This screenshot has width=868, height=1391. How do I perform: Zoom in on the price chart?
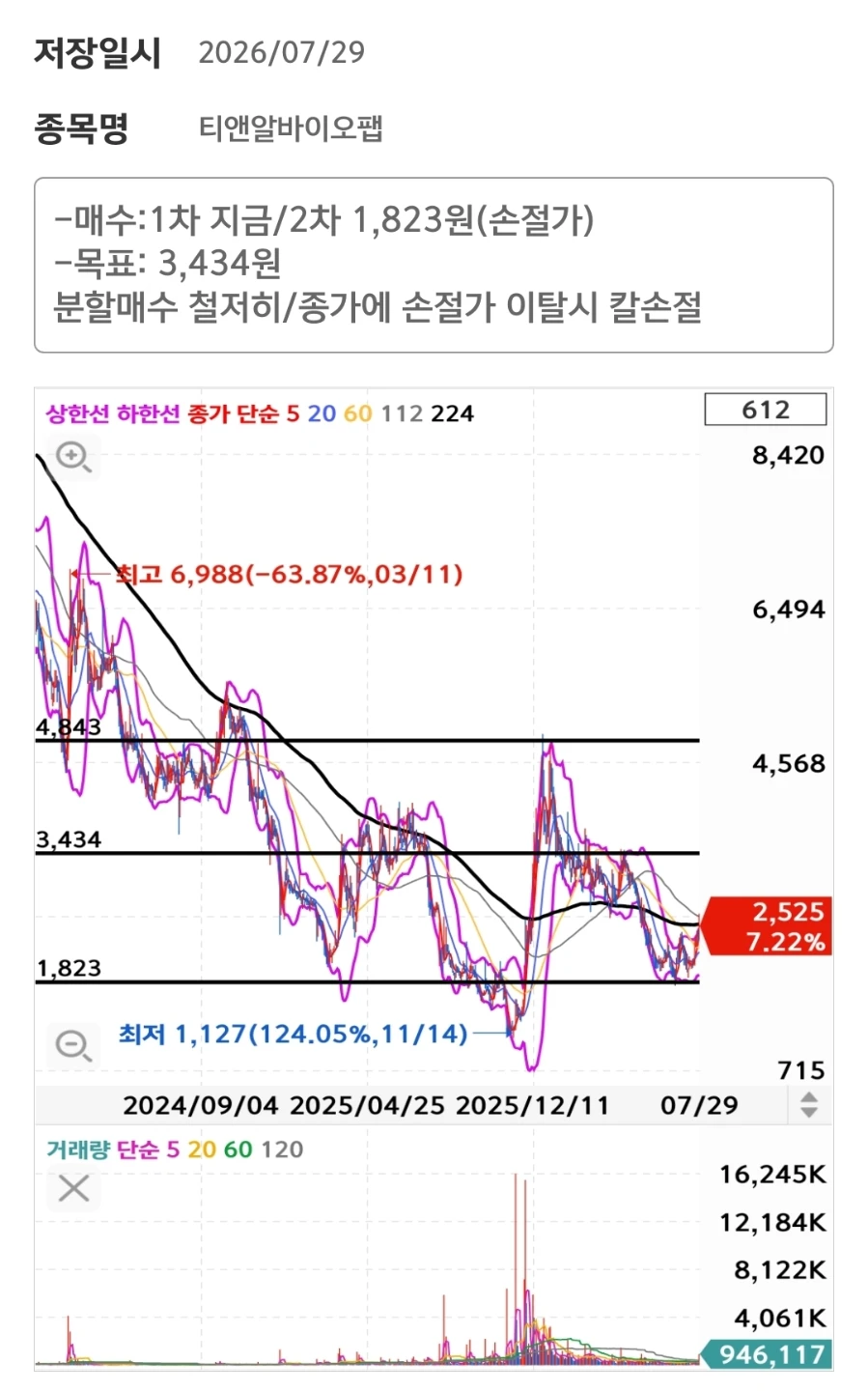click(74, 456)
